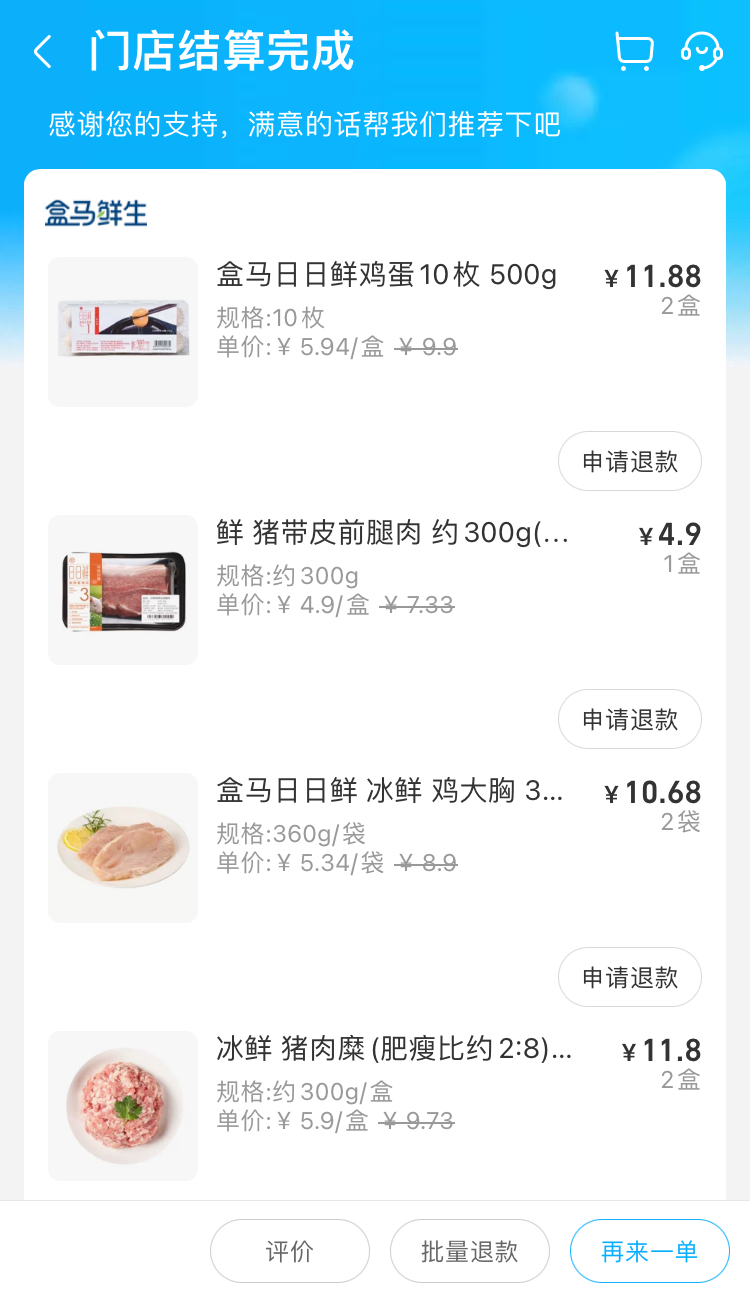Contact customer service via headset icon
This screenshot has width=750, height=1301.
click(x=702, y=52)
